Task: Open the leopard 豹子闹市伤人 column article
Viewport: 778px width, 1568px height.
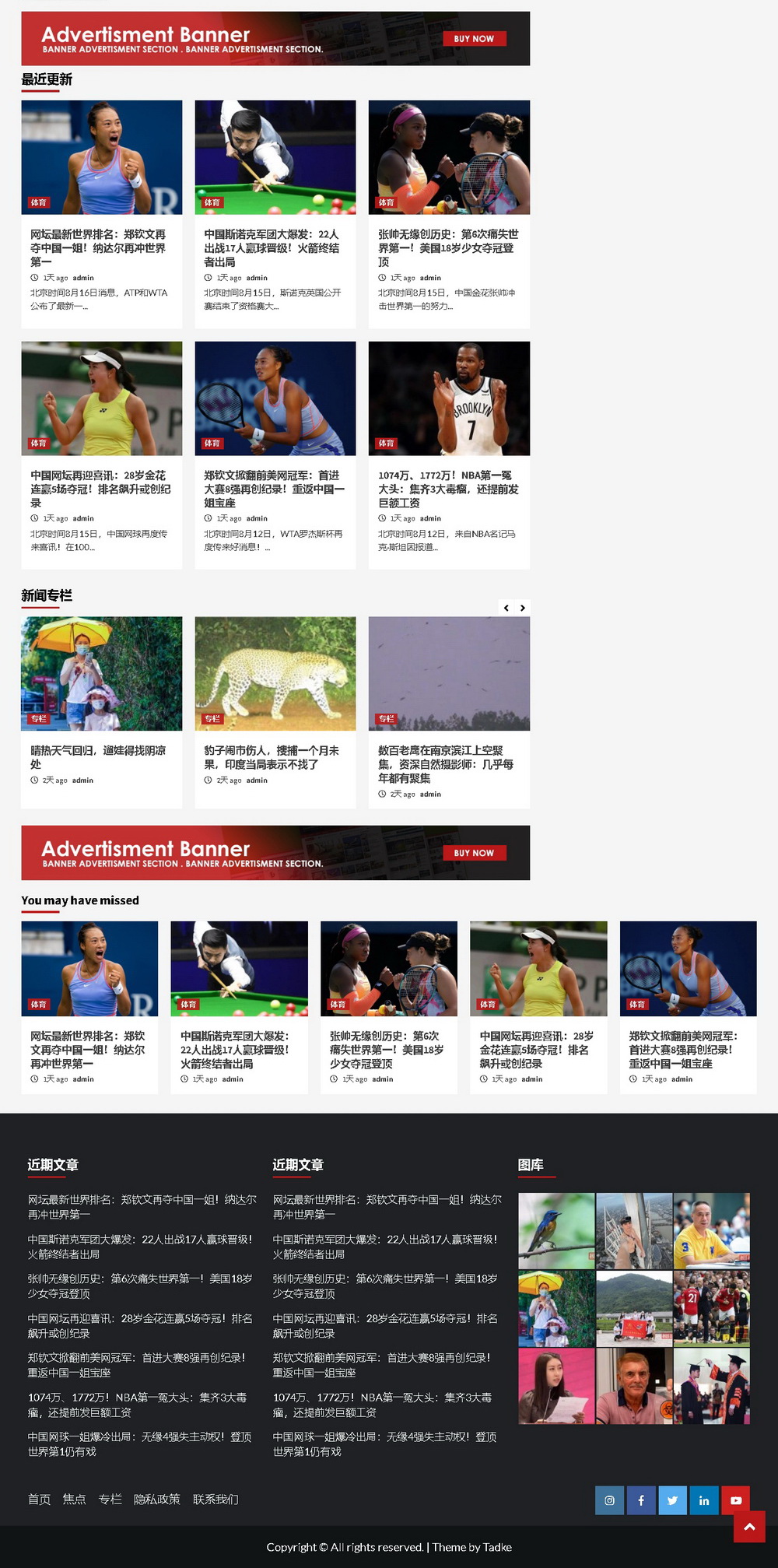Action: (272, 757)
